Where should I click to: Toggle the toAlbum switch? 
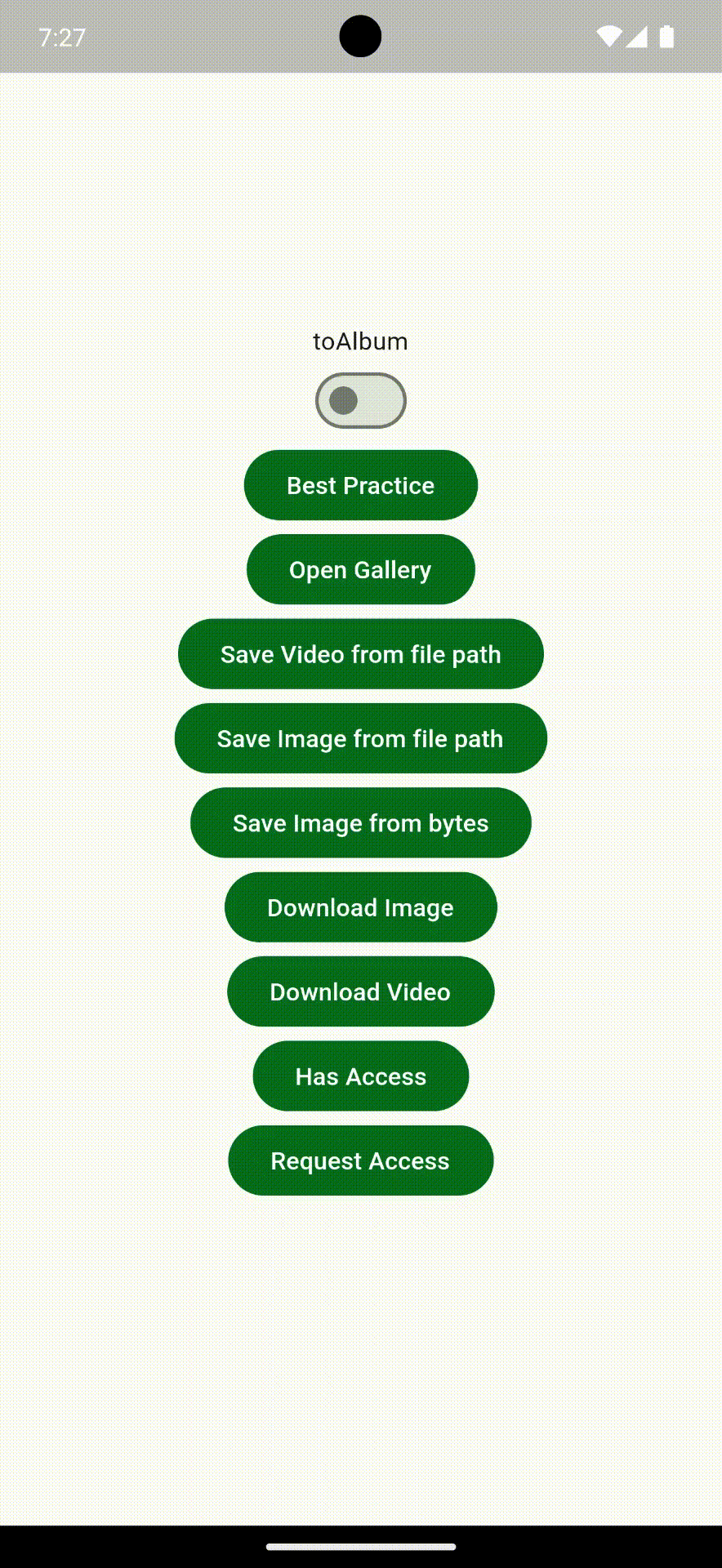(361, 400)
